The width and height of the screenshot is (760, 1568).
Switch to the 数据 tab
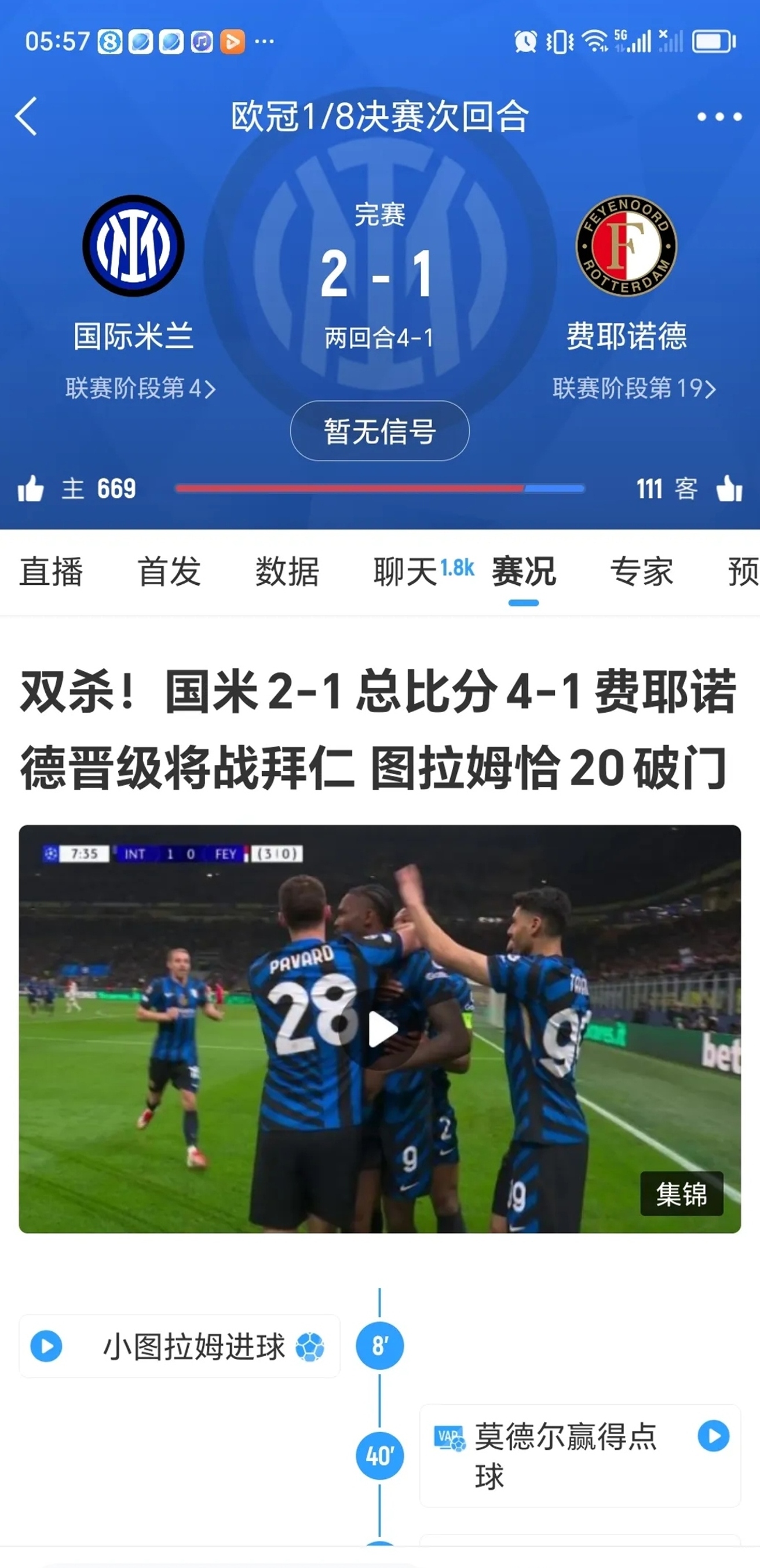point(287,571)
